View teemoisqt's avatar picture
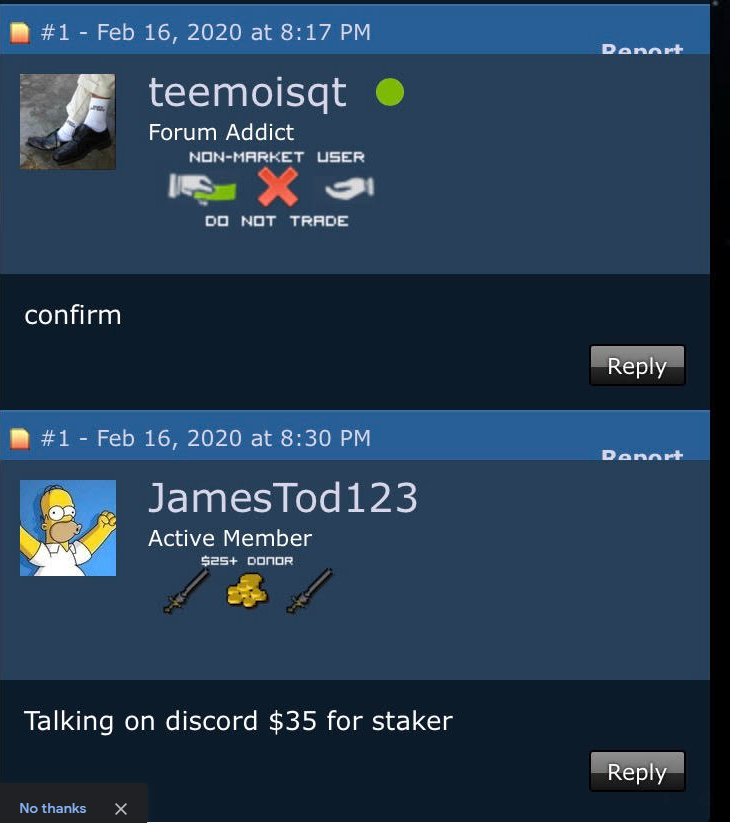 [68, 121]
